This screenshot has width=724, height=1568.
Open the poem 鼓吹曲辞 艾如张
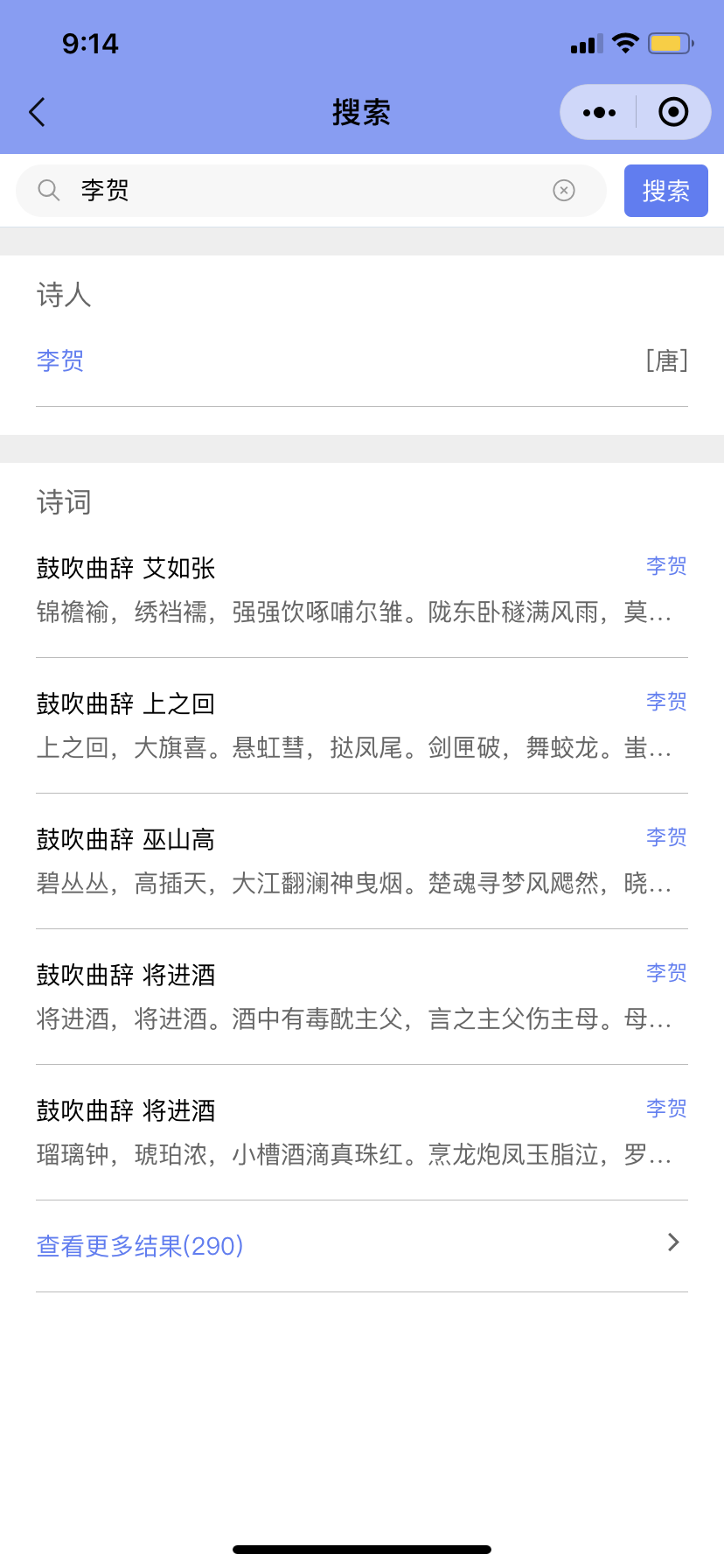click(126, 569)
